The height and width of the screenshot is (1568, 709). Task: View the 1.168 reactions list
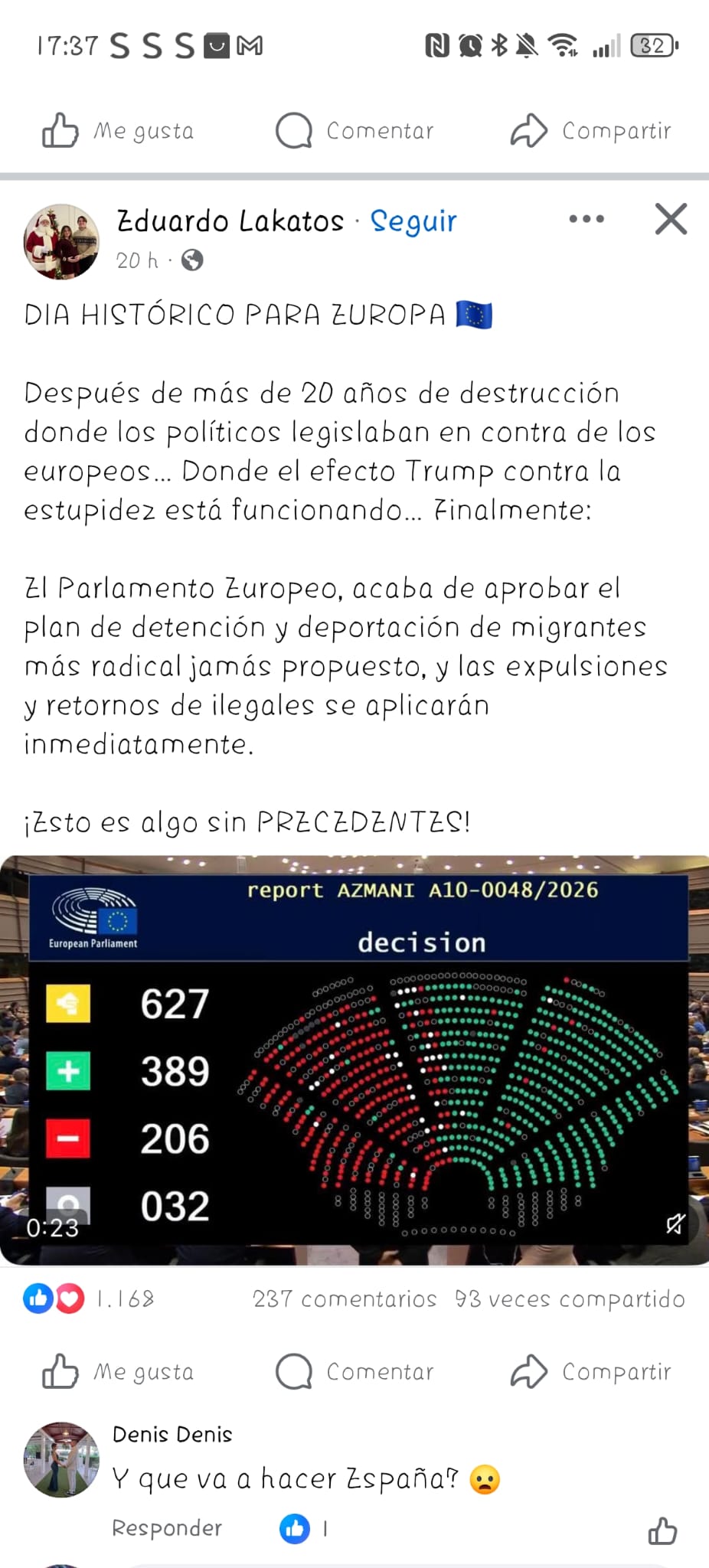pyautogui.click(x=89, y=1298)
